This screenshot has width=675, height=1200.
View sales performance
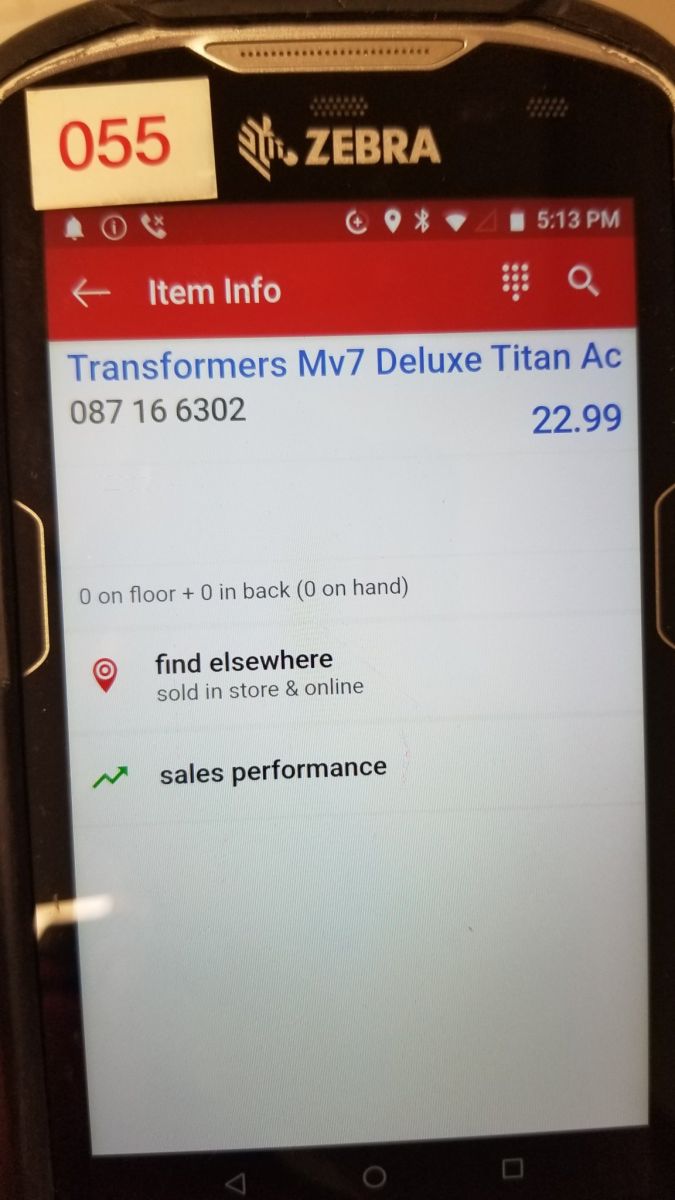272,770
